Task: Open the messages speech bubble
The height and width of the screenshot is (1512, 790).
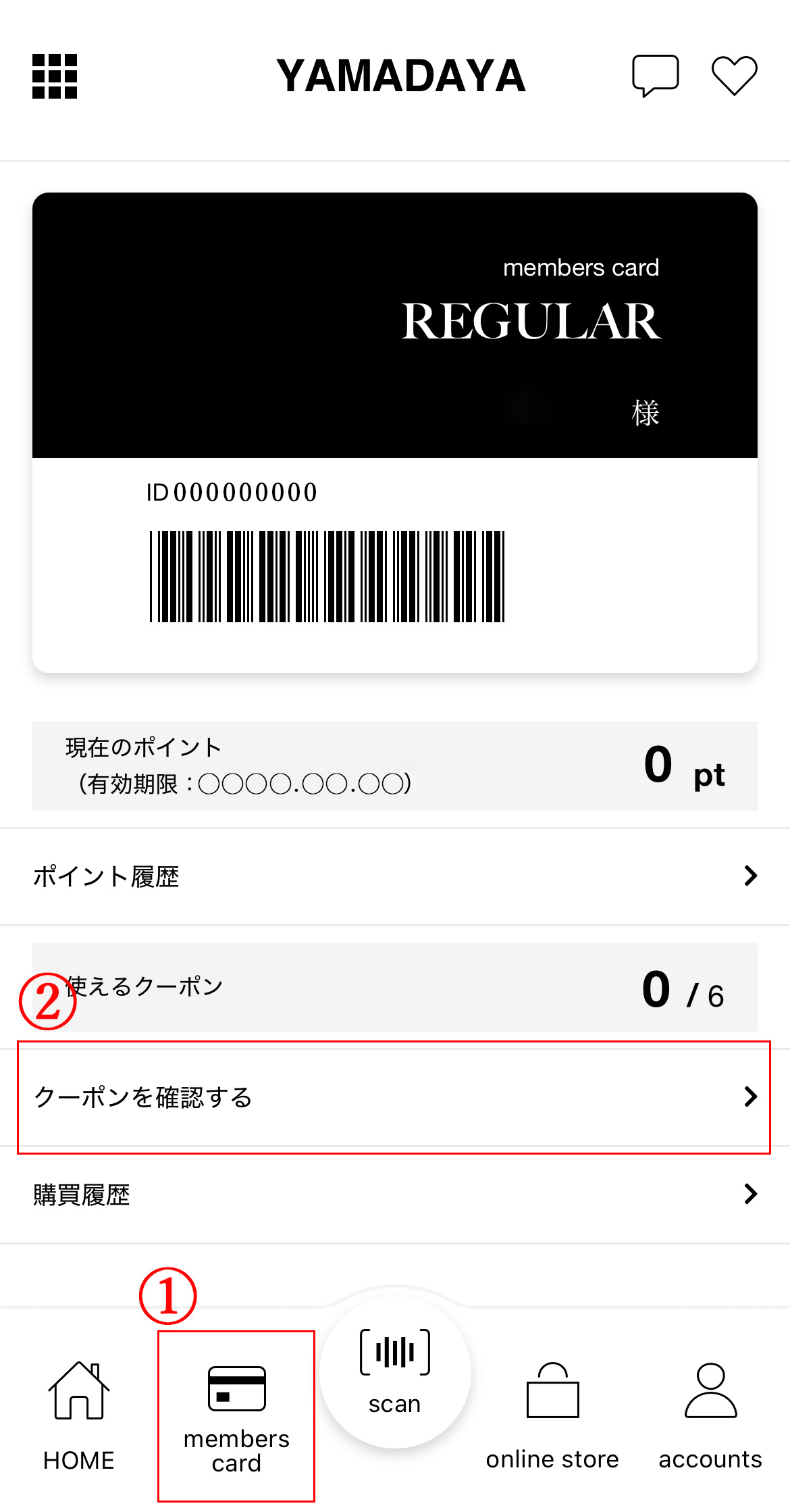Action: (x=655, y=76)
